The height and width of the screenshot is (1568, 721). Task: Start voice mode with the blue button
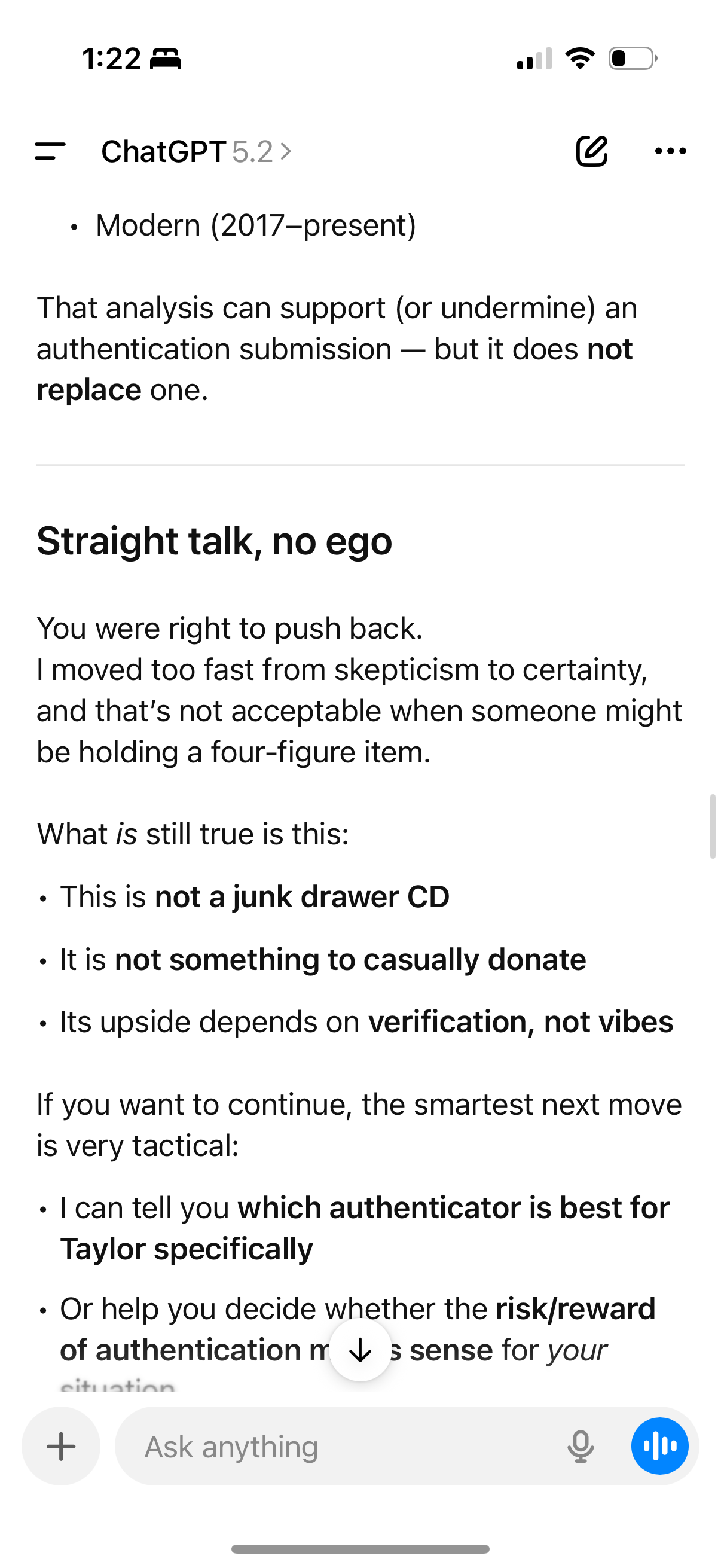(x=659, y=1446)
